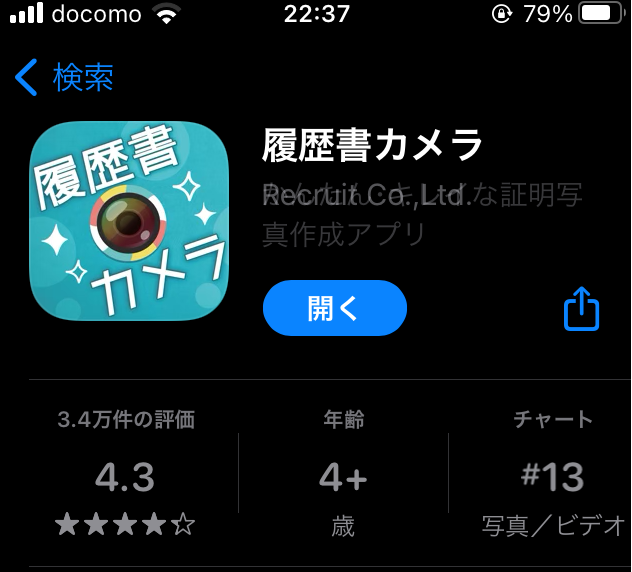Go back to 検索
Viewport: 632px width, 572px height.
coord(64,77)
